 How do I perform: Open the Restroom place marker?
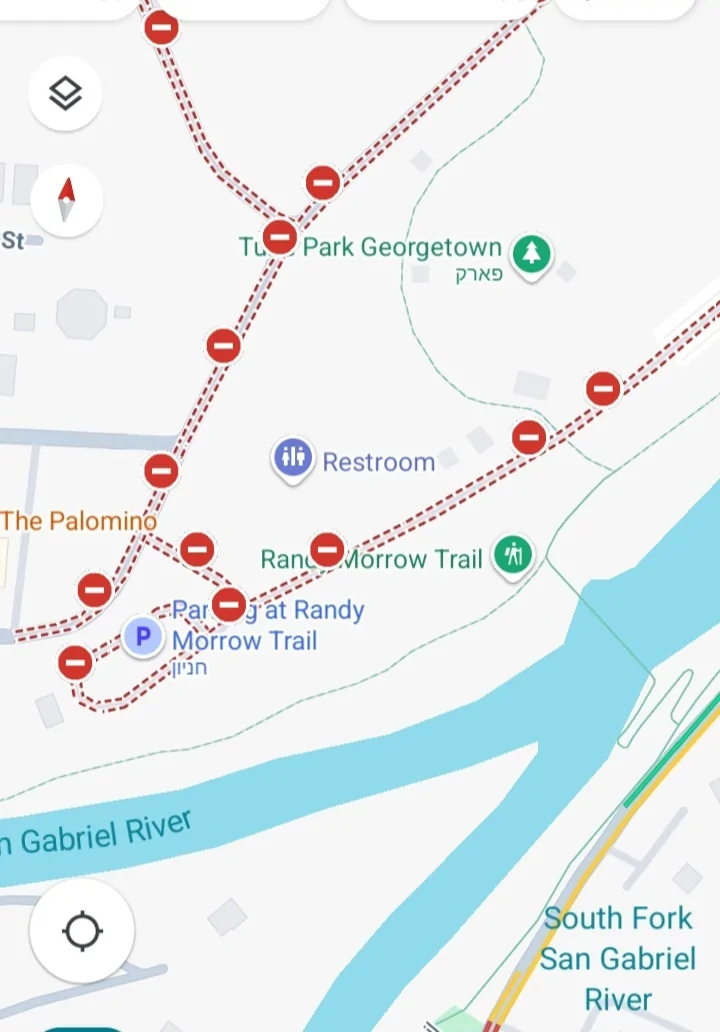pyautogui.click(x=292, y=459)
